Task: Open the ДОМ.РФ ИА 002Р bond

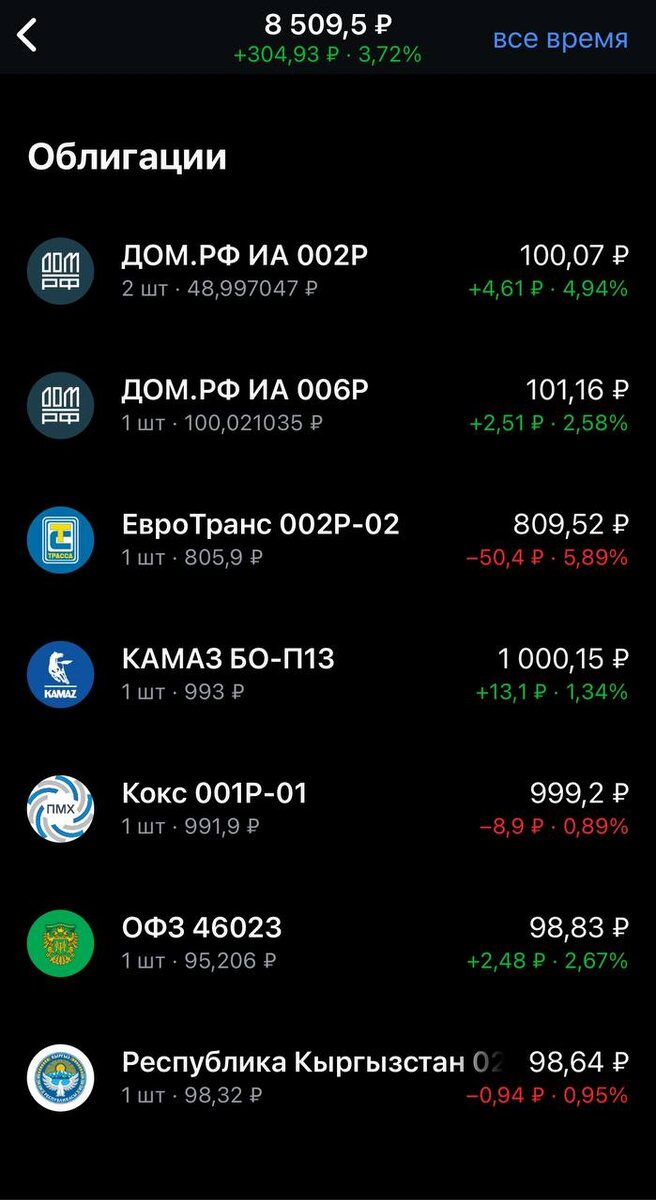Action: click(244, 257)
